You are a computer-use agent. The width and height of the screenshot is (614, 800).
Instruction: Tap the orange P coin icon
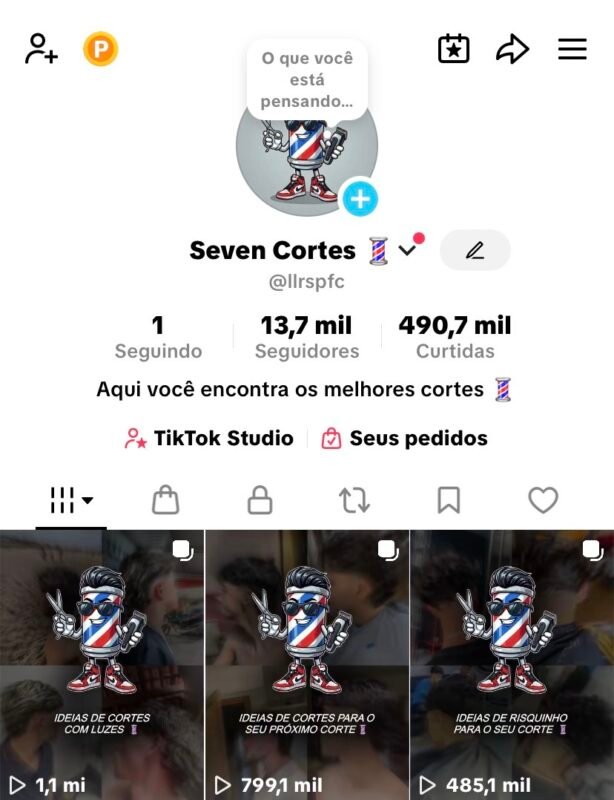tap(100, 49)
